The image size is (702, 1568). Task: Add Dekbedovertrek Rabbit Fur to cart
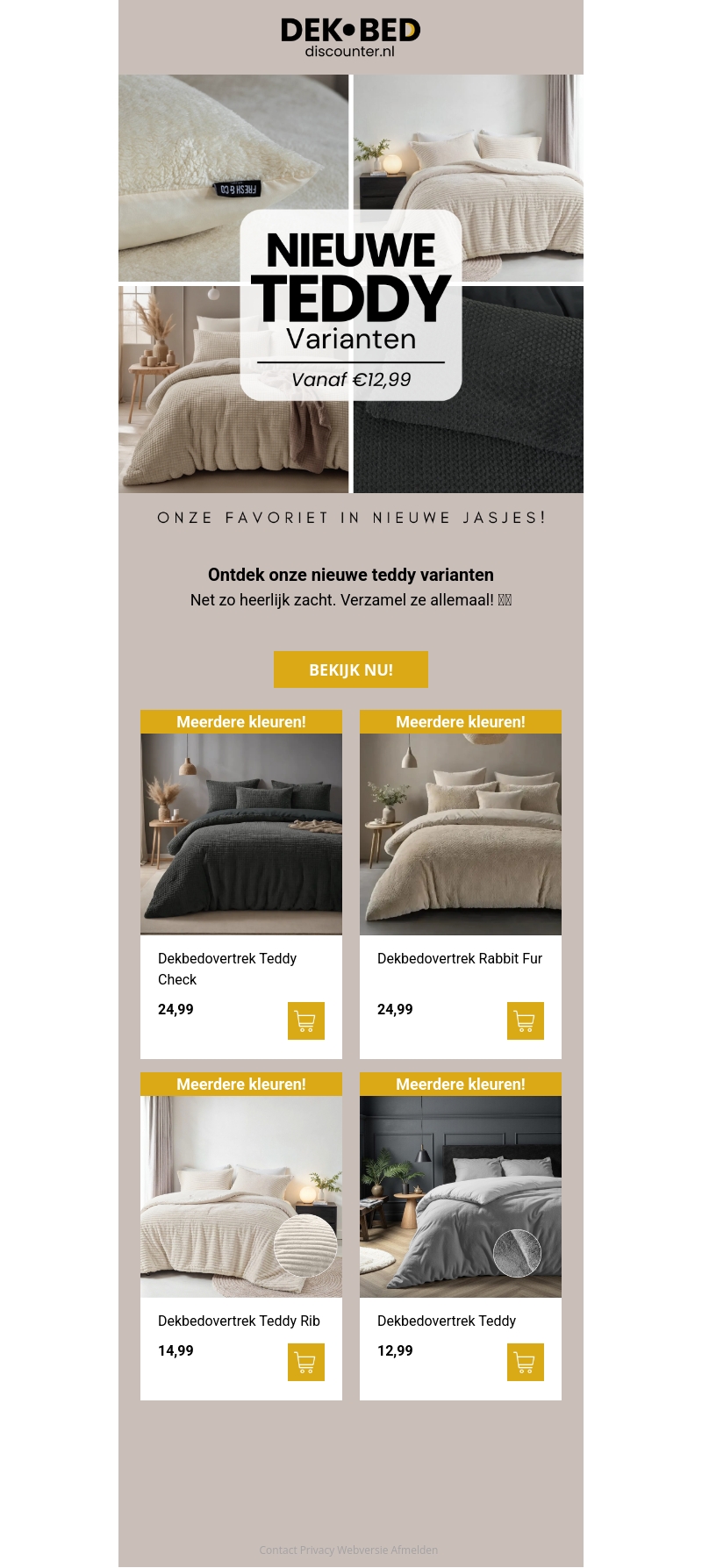click(x=525, y=1020)
